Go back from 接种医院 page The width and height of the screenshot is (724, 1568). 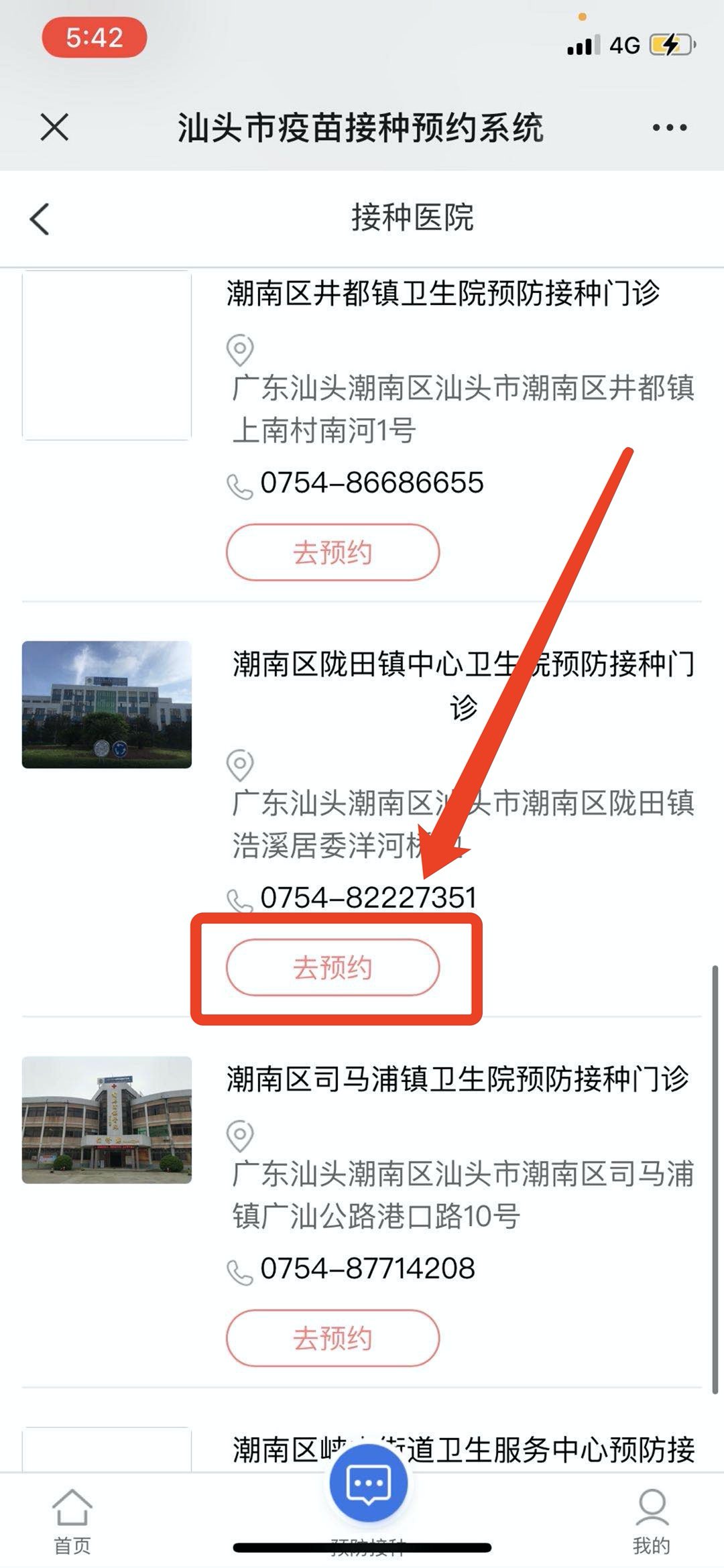point(40,219)
